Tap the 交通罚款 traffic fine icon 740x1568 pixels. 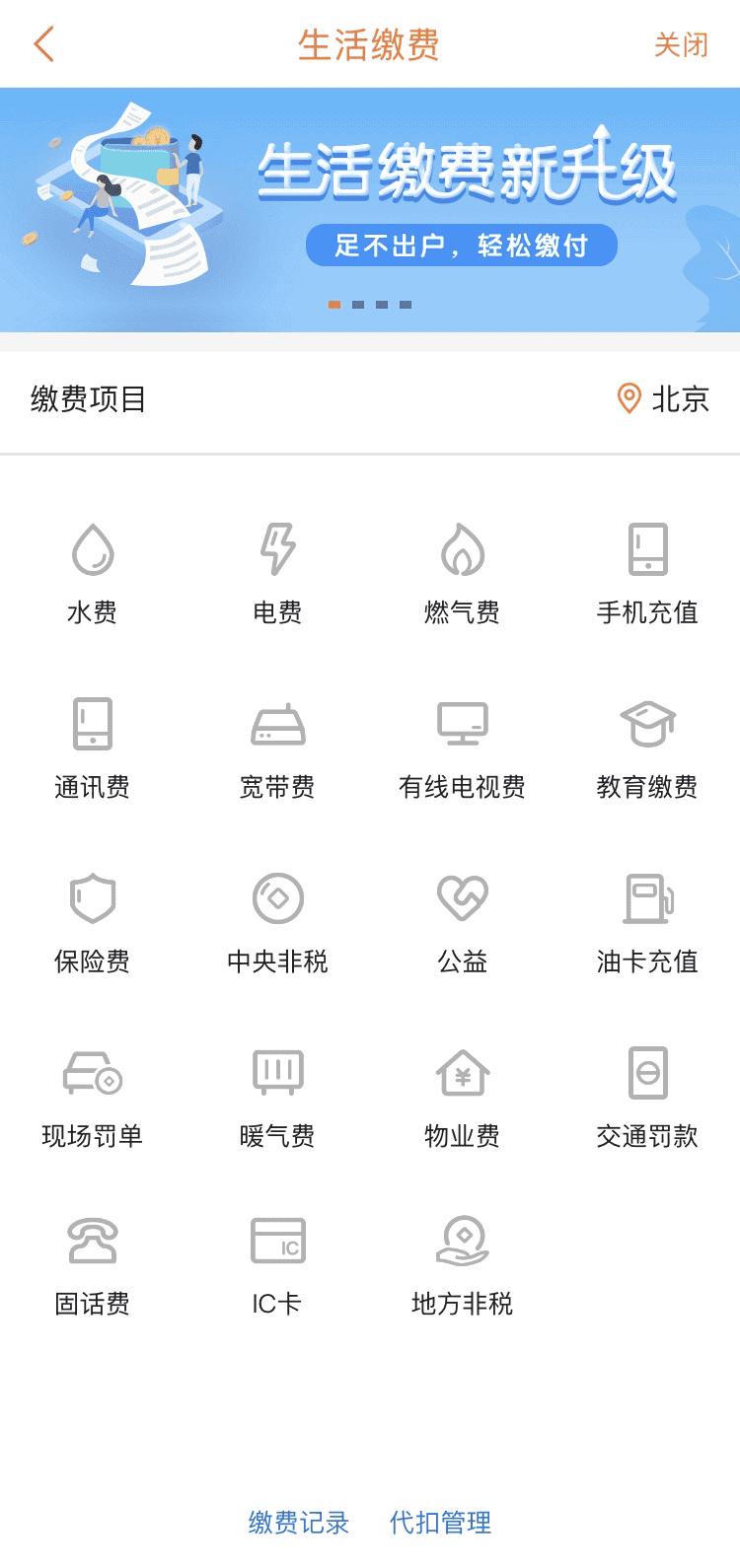646,1090
